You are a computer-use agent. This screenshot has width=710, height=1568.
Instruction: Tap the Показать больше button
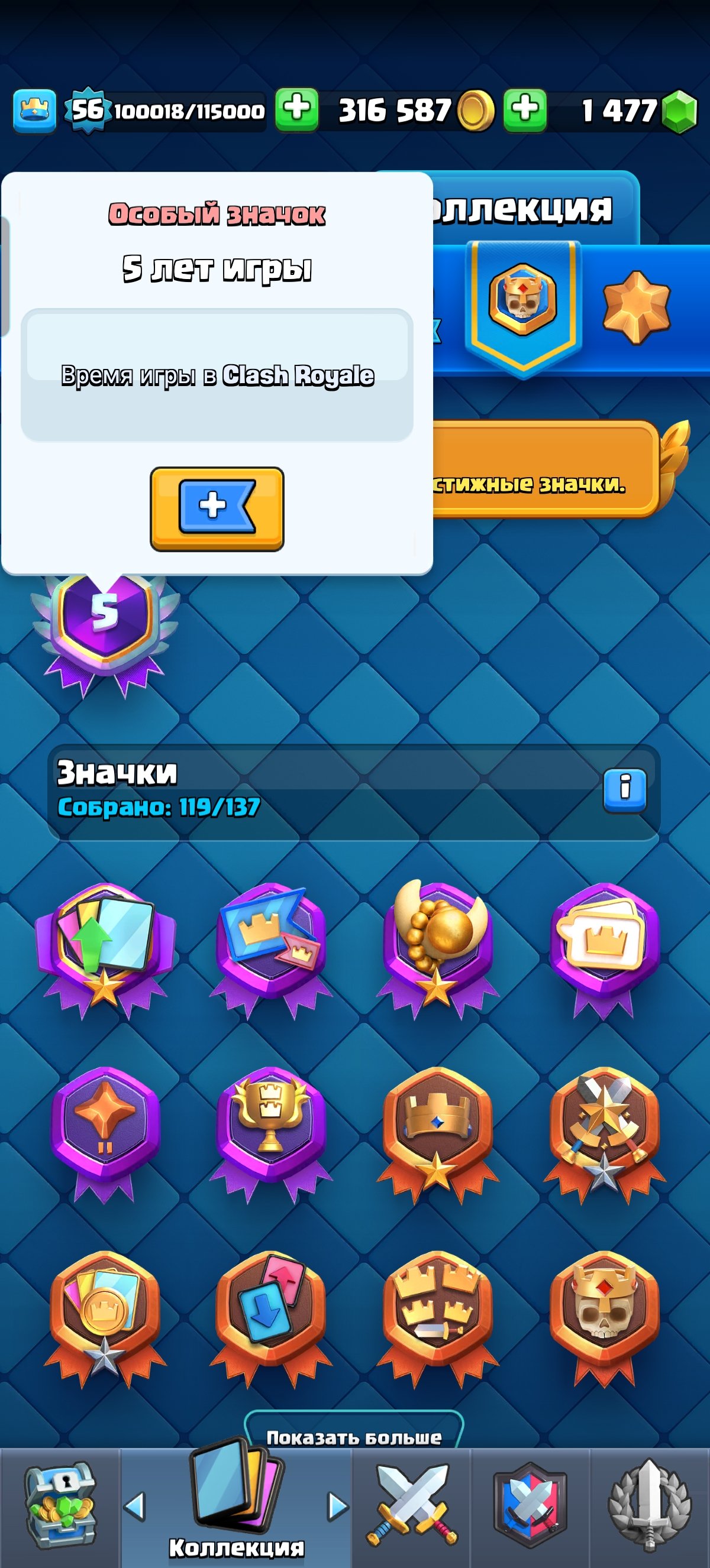pos(354,1437)
